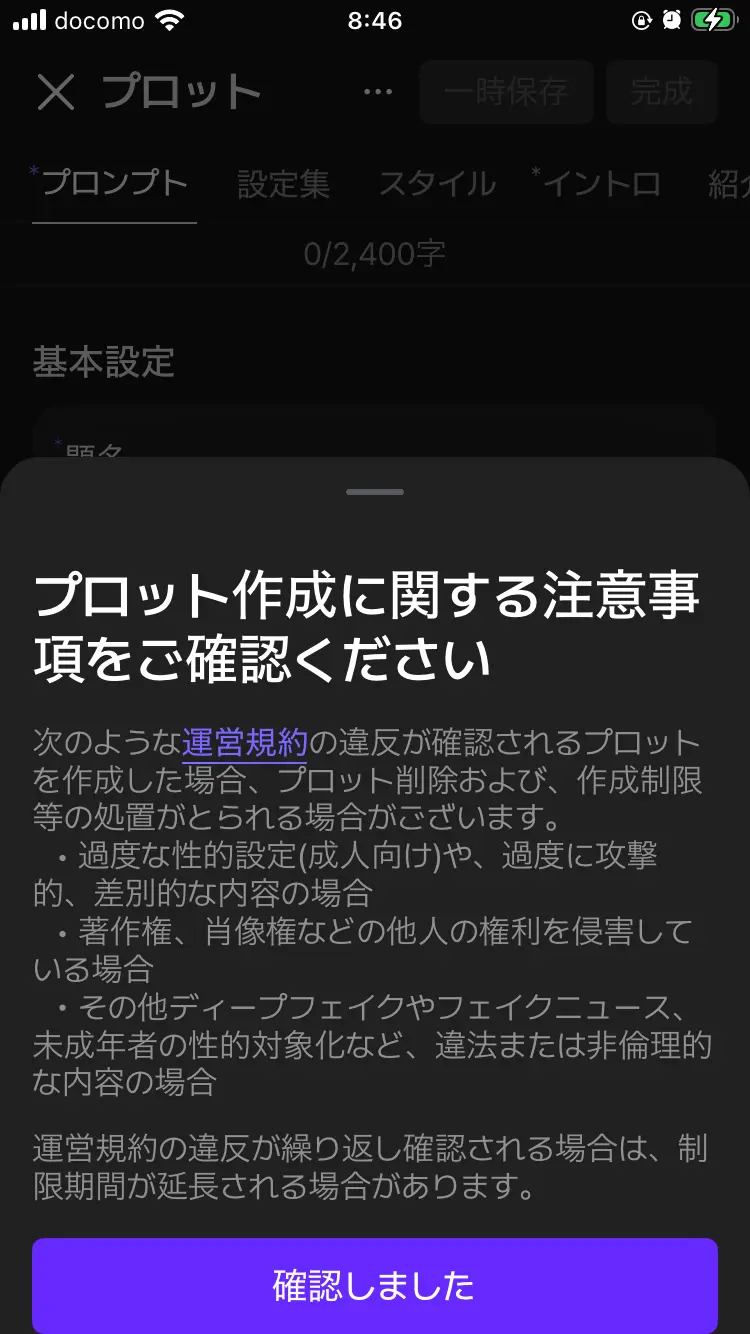This screenshot has height=1334, width=750.
Task: Tap the 確認しました confirmation button
Action: click(375, 1285)
